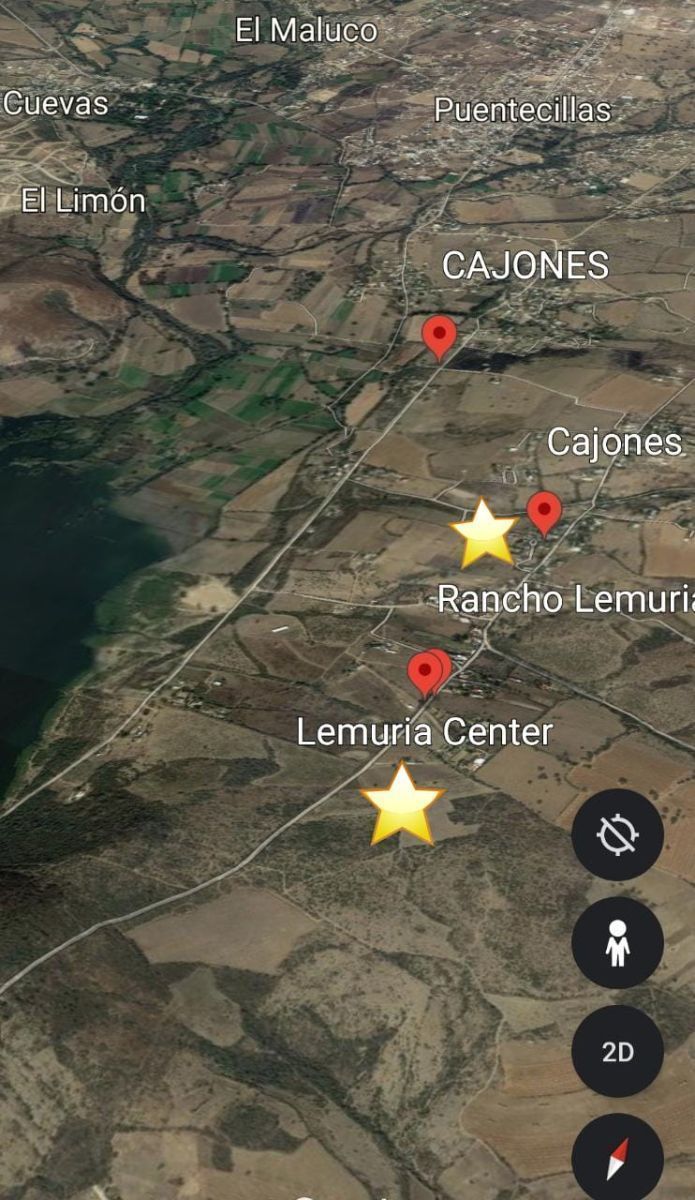Open the red pin beside Cajones label

point(544,512)
